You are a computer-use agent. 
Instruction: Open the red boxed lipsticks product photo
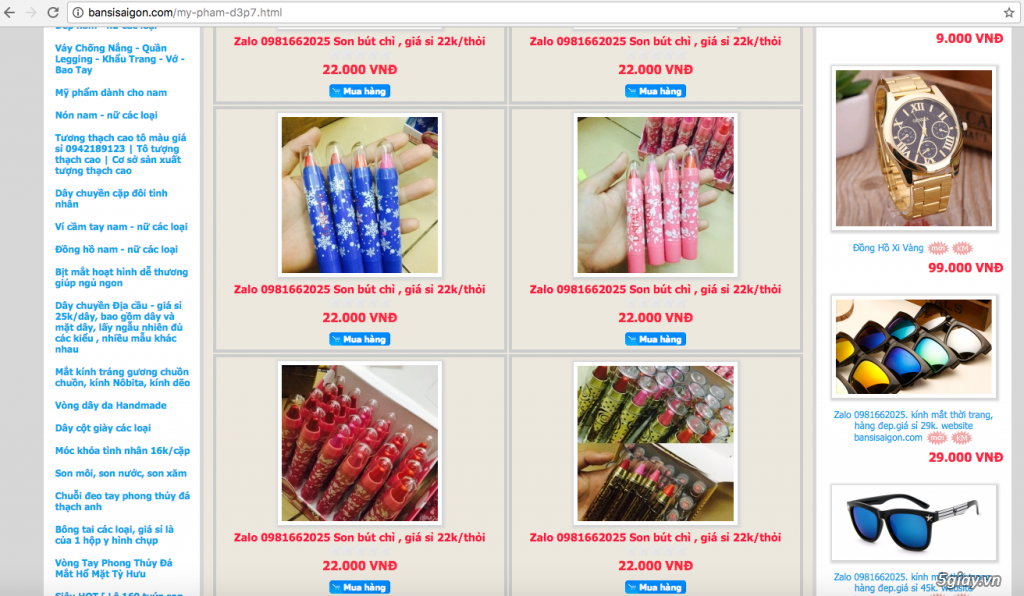click(x=359, y=442)
